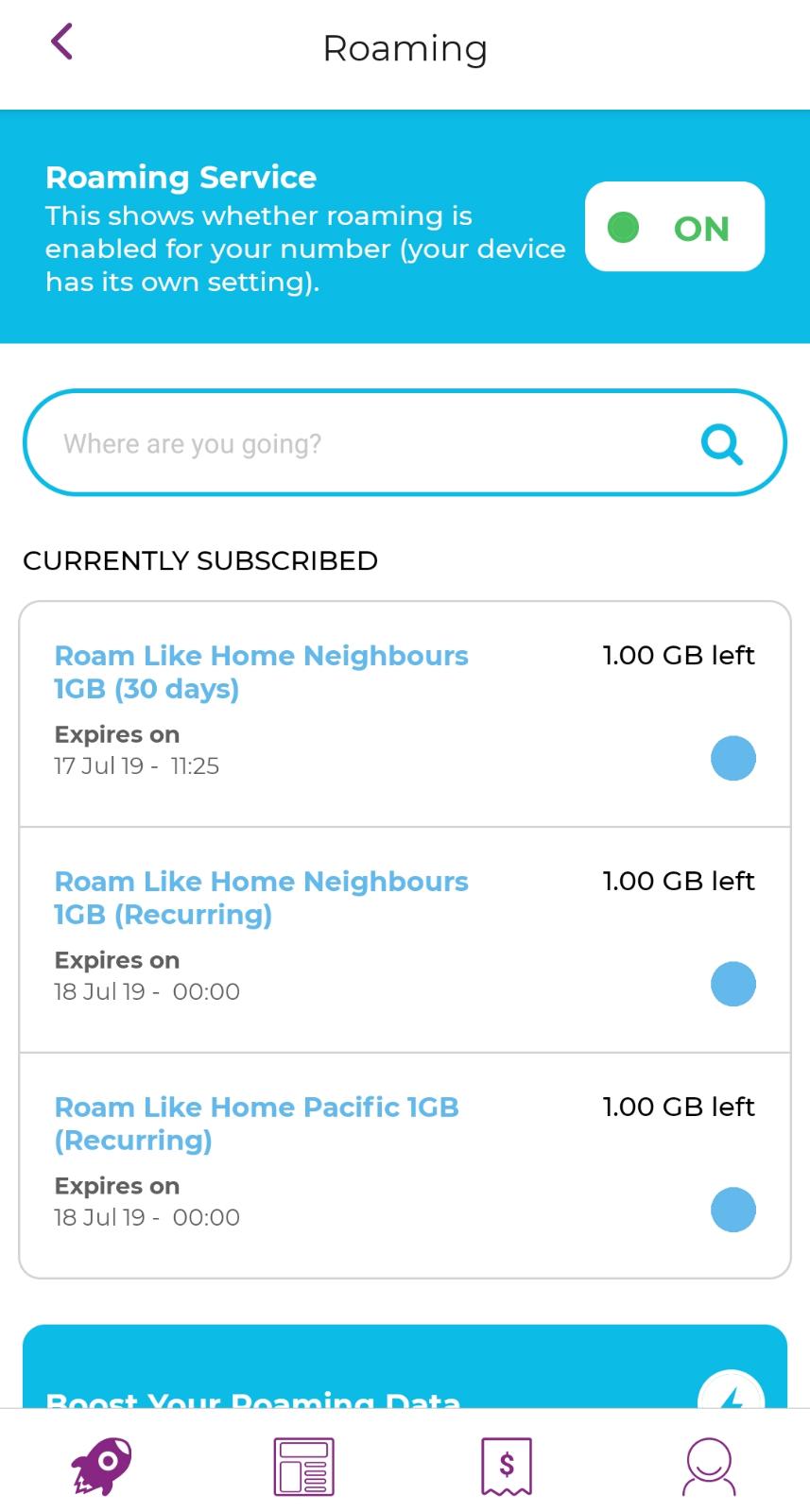Screen dimensions: 810x1512
Task: Go back from the Roaming screen
Action: click(62, 43)
